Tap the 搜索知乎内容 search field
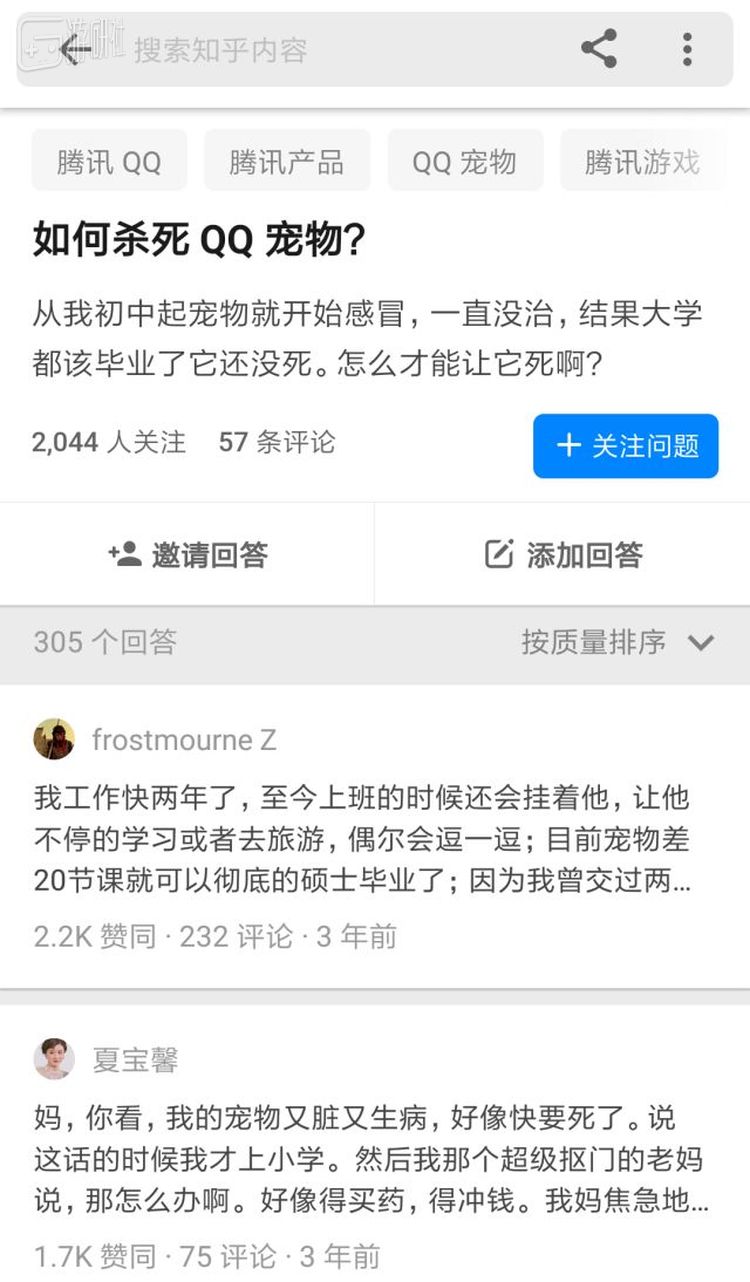Screen dimensions: 750x1282 coord(300,50)
